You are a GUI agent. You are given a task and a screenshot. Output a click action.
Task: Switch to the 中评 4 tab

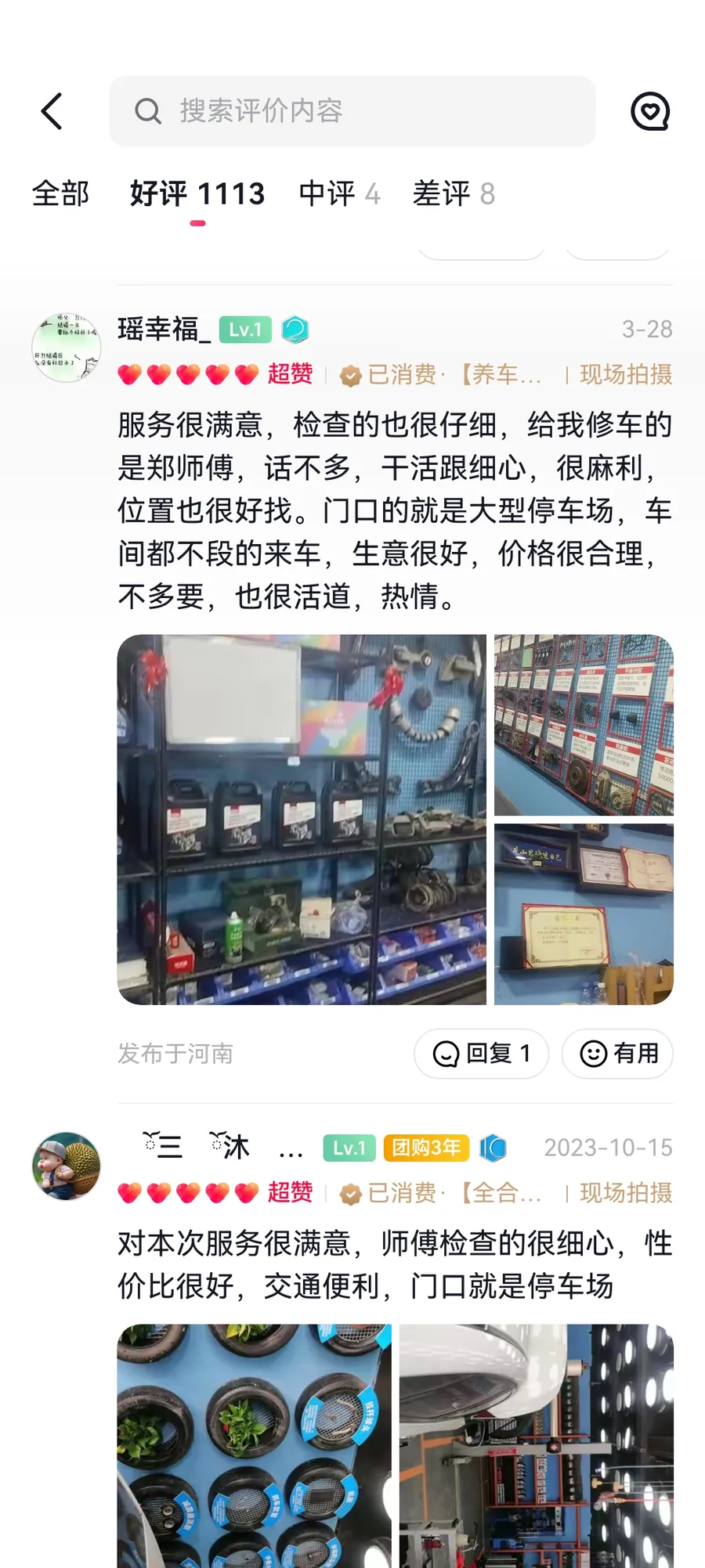click(x=339, y=193)
